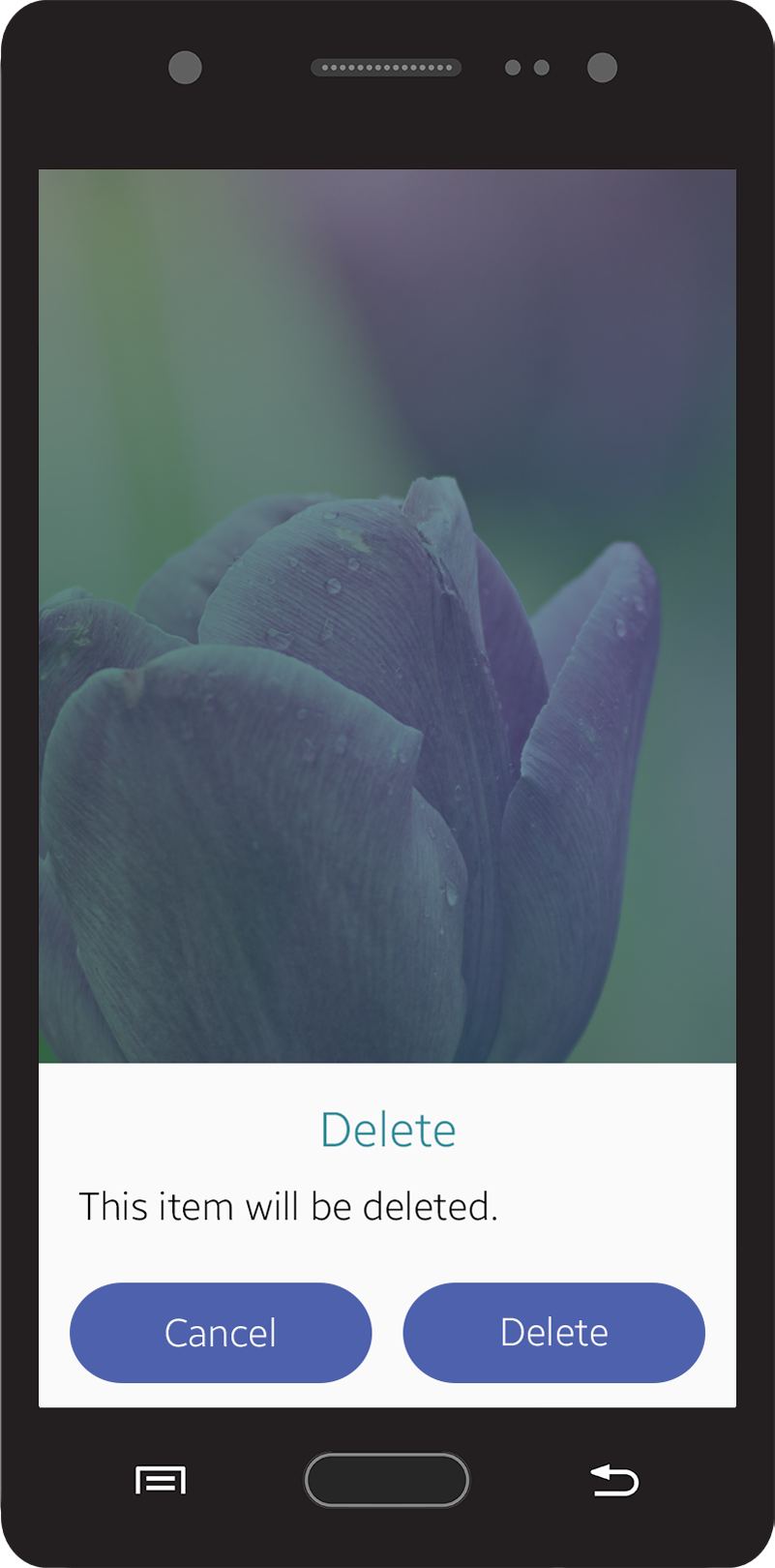
Task: Cancel the delete dialog
Action: point(221,1333)
